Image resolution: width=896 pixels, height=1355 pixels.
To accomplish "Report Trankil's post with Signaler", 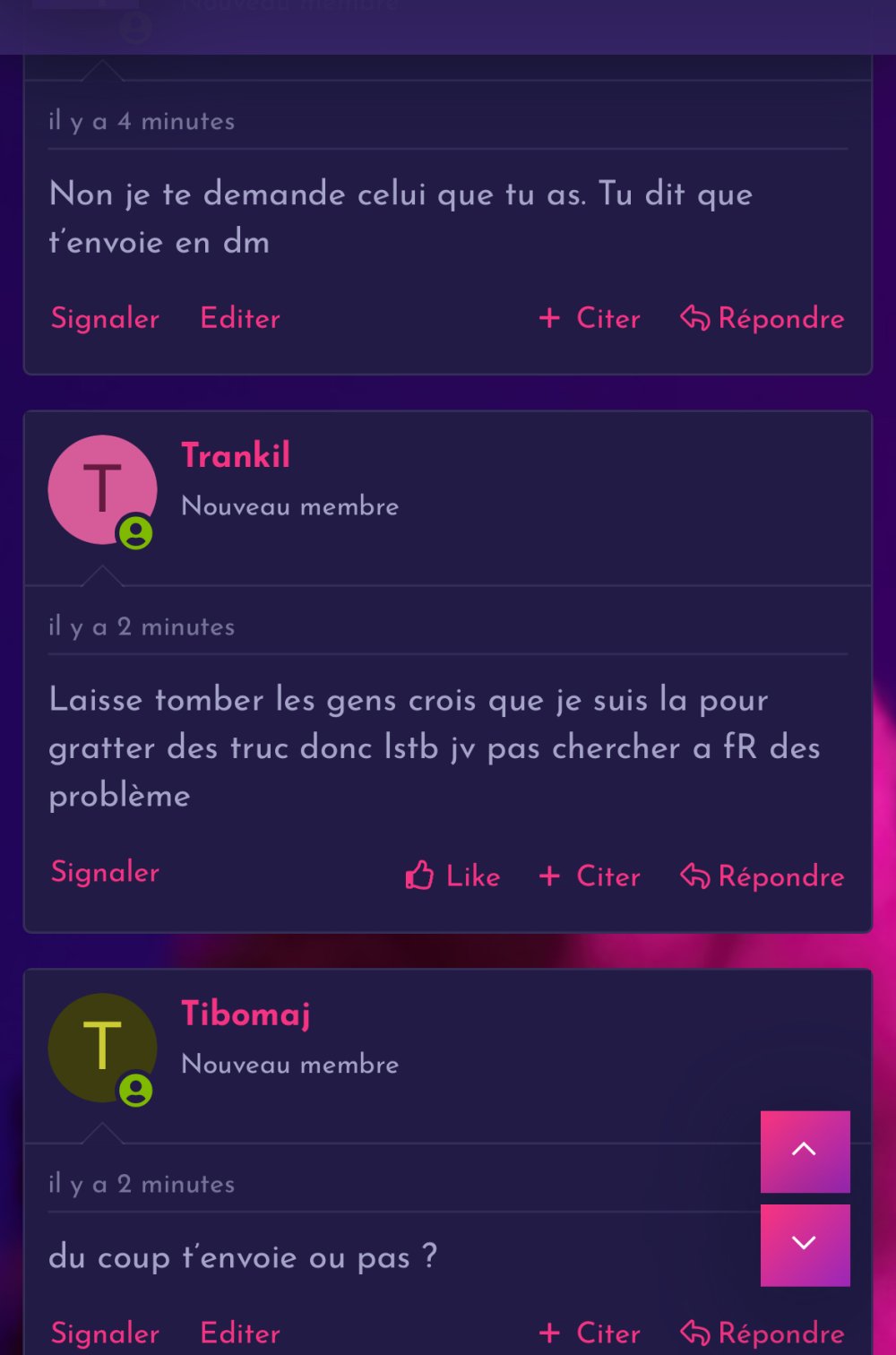I will pyautogui.click(x=105, y=872).
